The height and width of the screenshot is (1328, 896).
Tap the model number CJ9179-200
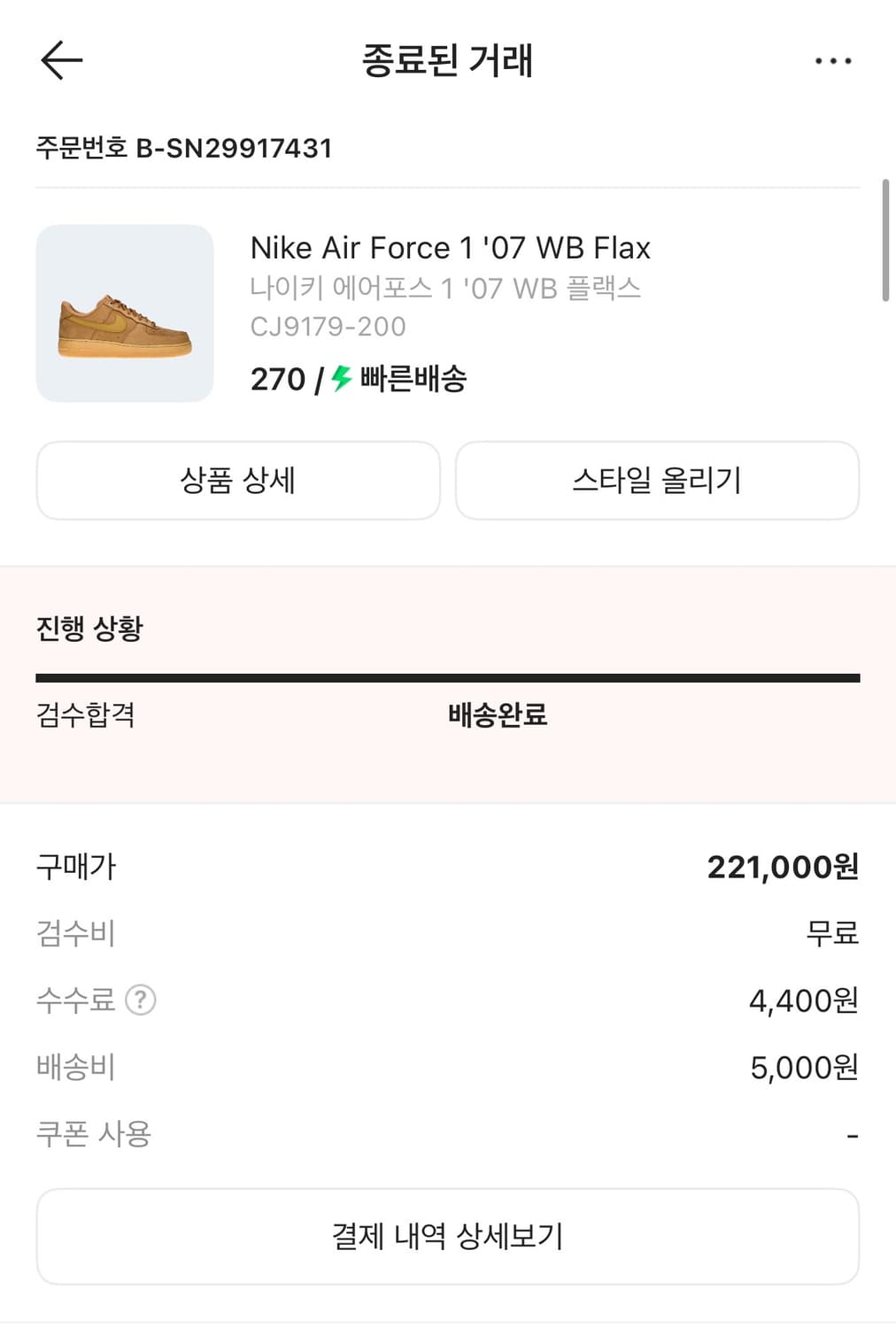pos(328,328)
